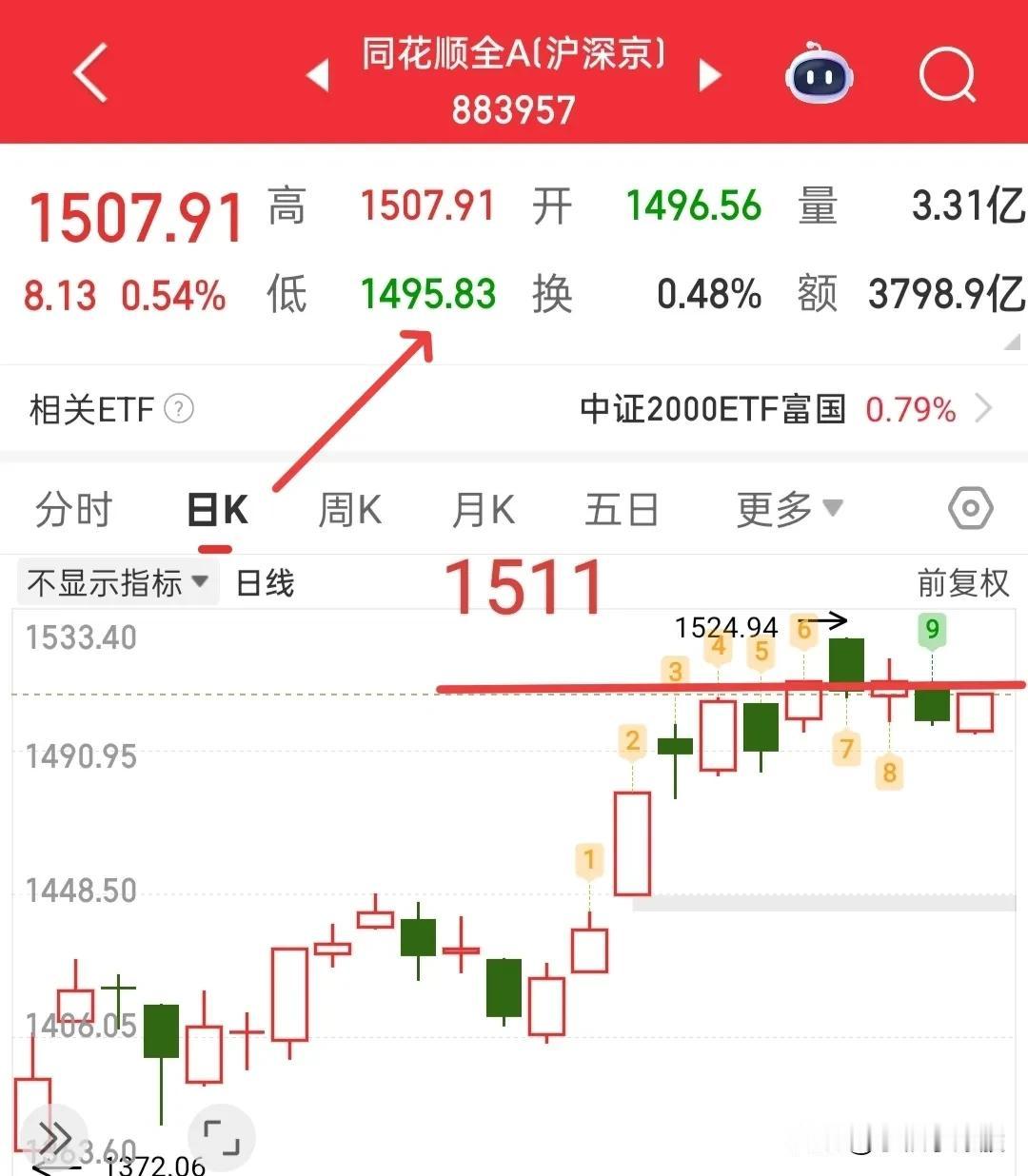
Task: Open the 不显示指标 indicator dropdown
Action: point(118,581)
